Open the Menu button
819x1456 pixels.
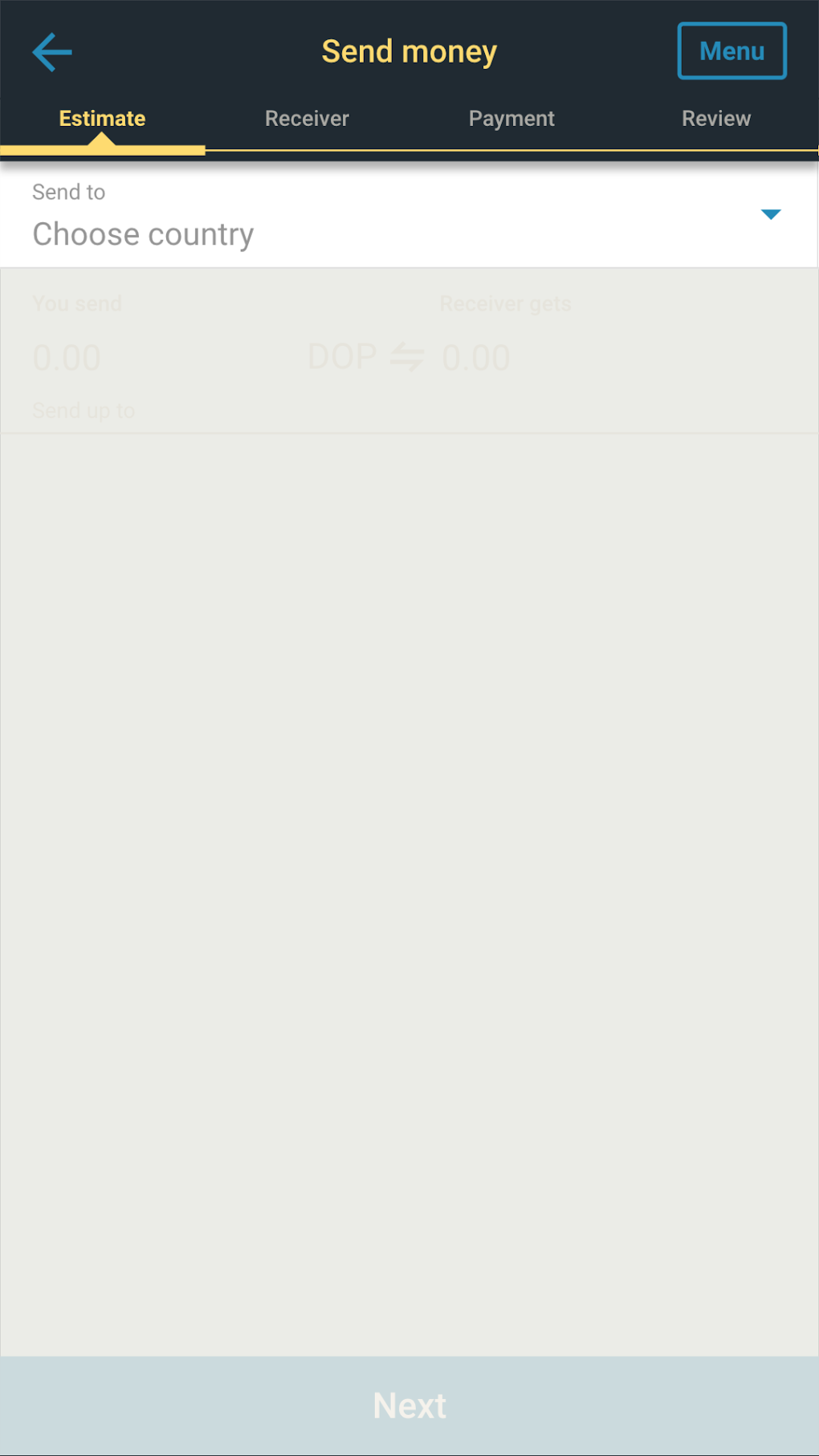pyautogui.click(x=731, y=51)
